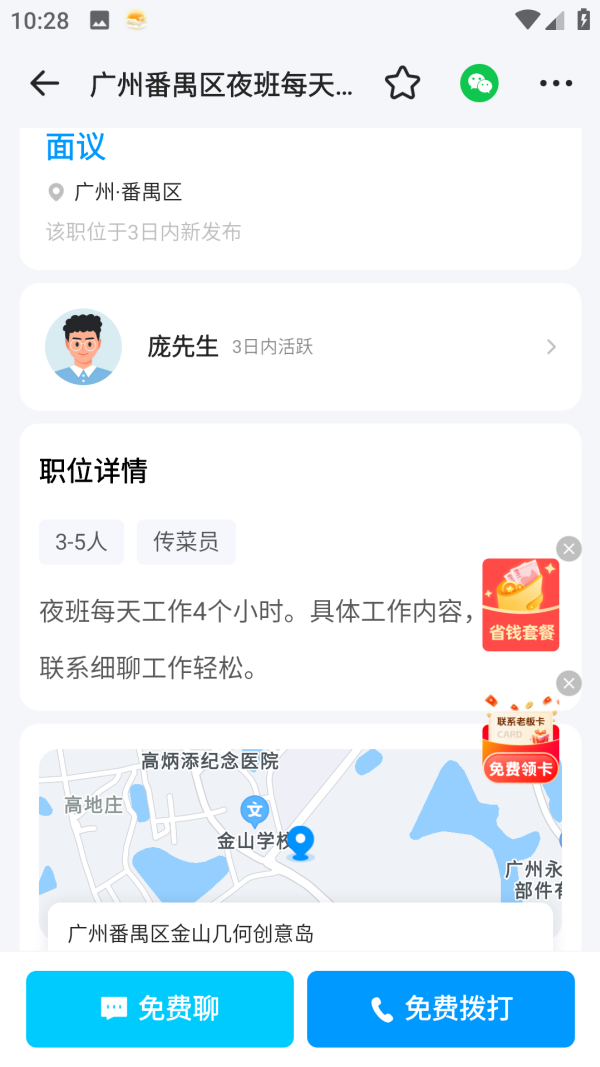The image size is (600, 1067).
Task: Close the 免费领卡 floating banner
Action: pos(569,684)
